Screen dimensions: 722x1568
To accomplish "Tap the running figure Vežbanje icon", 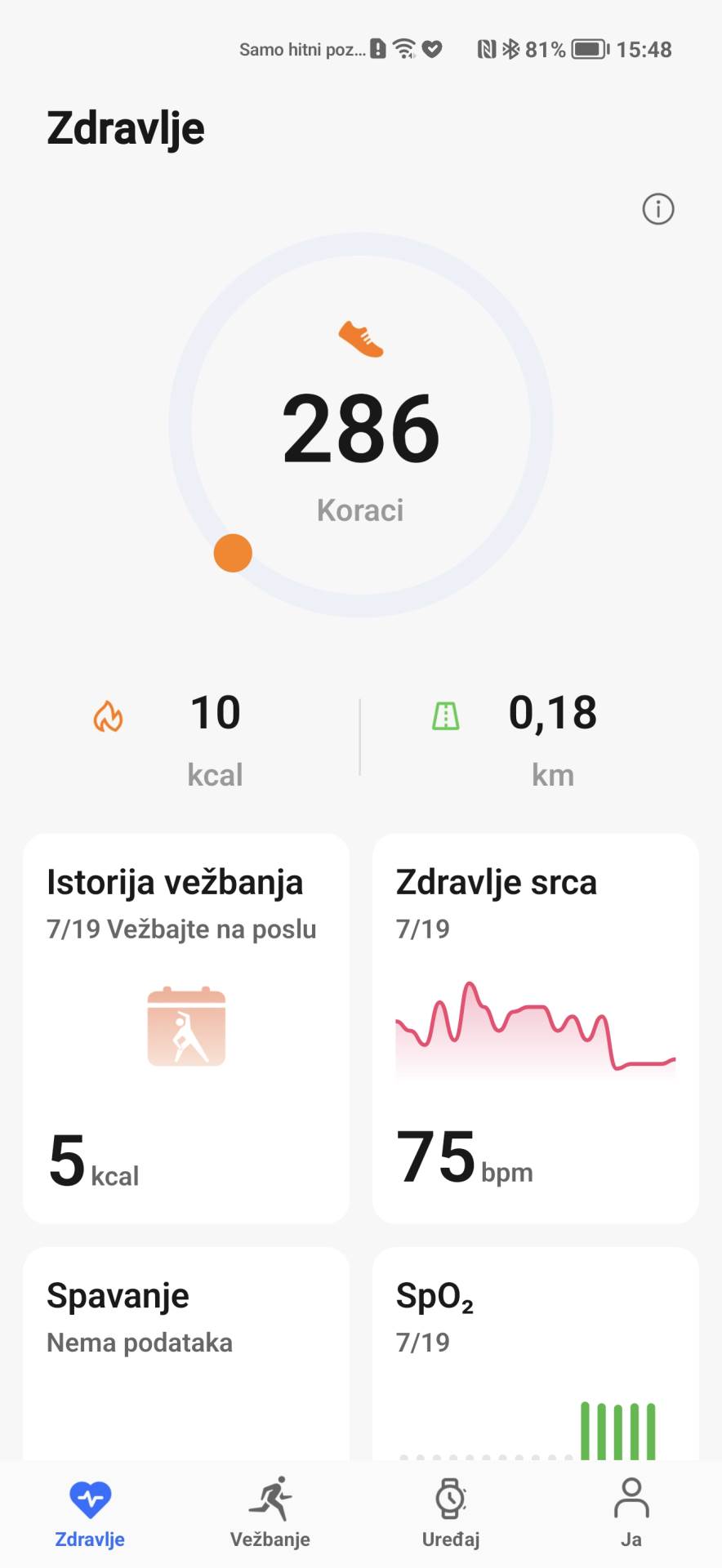I will (x=270, y=1497).
